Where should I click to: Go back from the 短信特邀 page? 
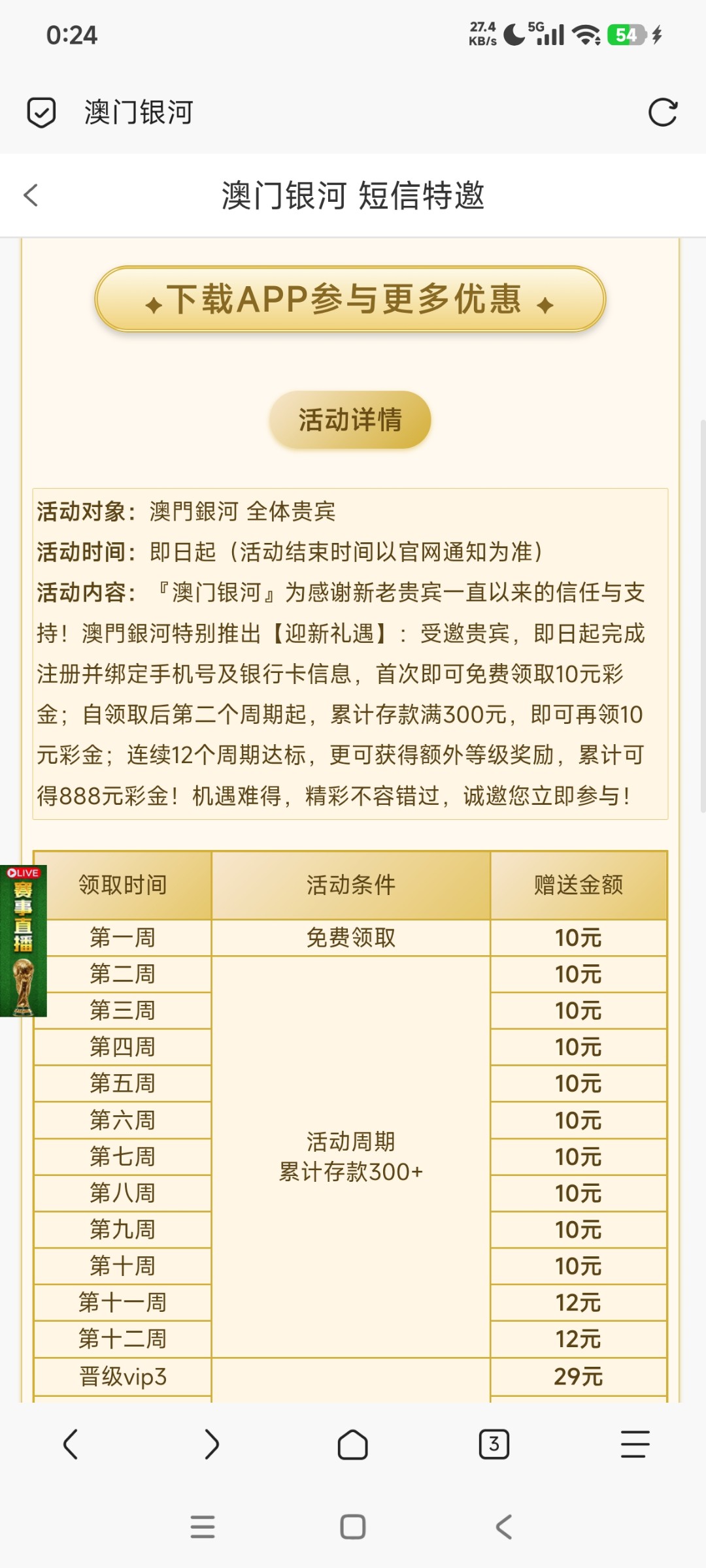[x=31, y=195]
